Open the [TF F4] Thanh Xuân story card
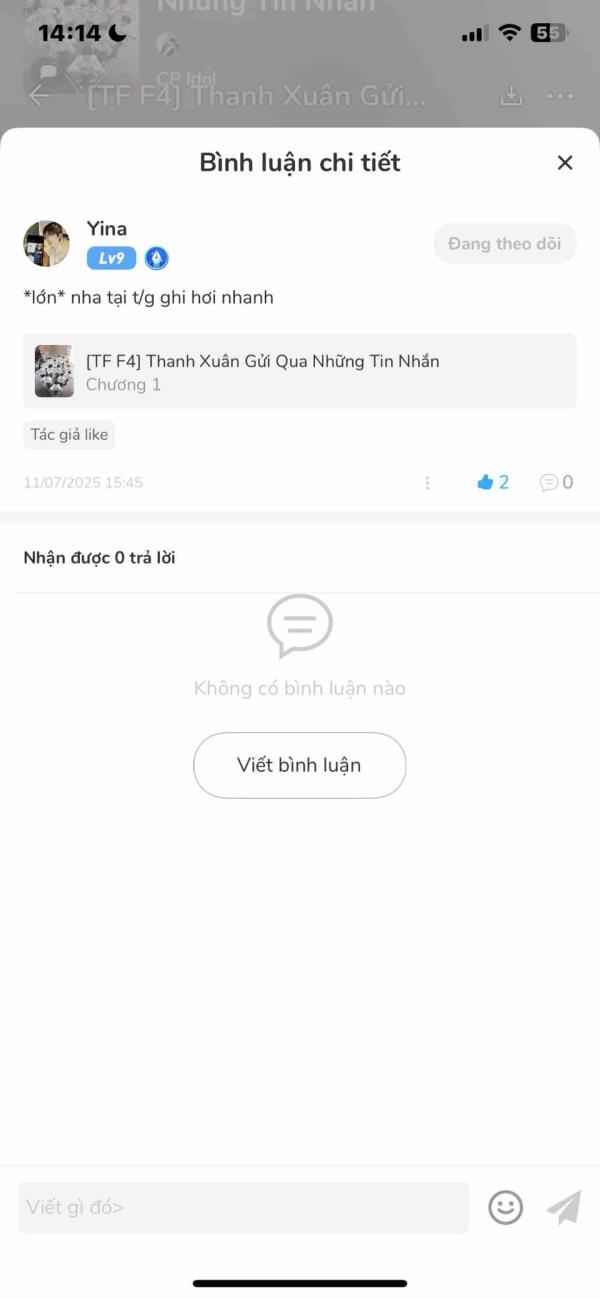The width and height of the screenshot is (600, 1299). coord(300,371)
